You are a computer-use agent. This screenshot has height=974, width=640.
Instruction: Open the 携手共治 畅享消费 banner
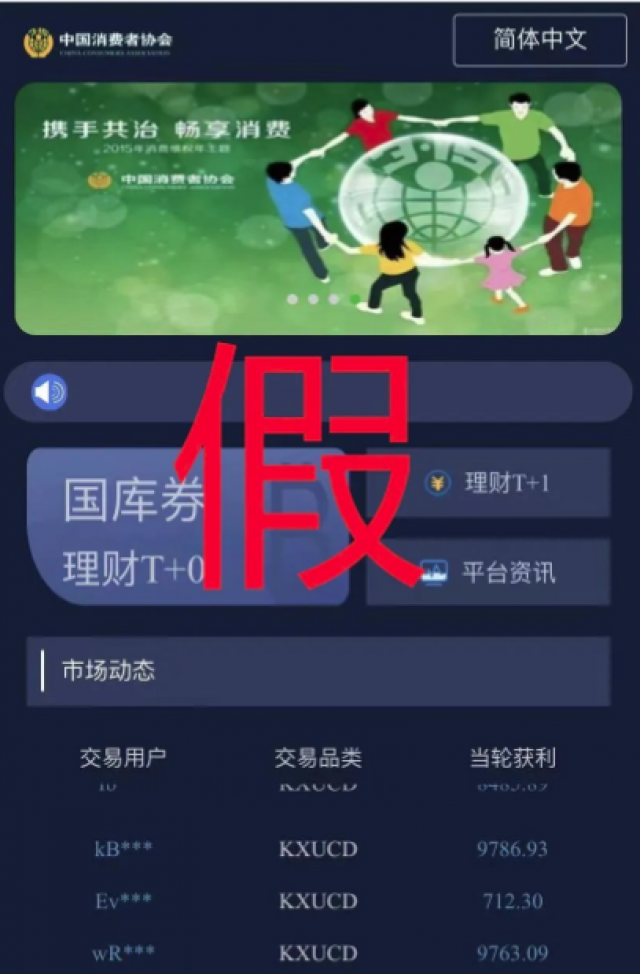(x=318, y=208)
